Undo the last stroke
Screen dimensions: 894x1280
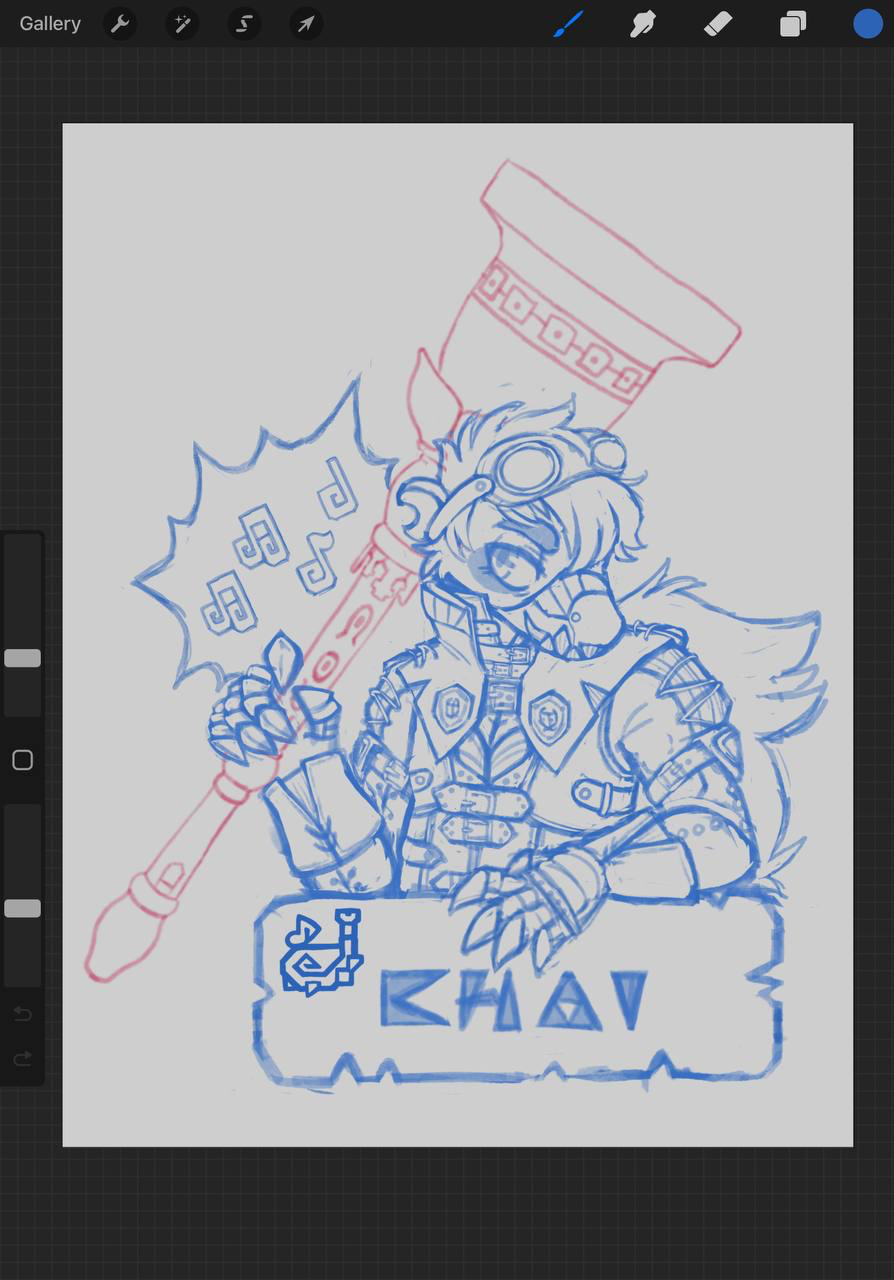(22, 1015)
